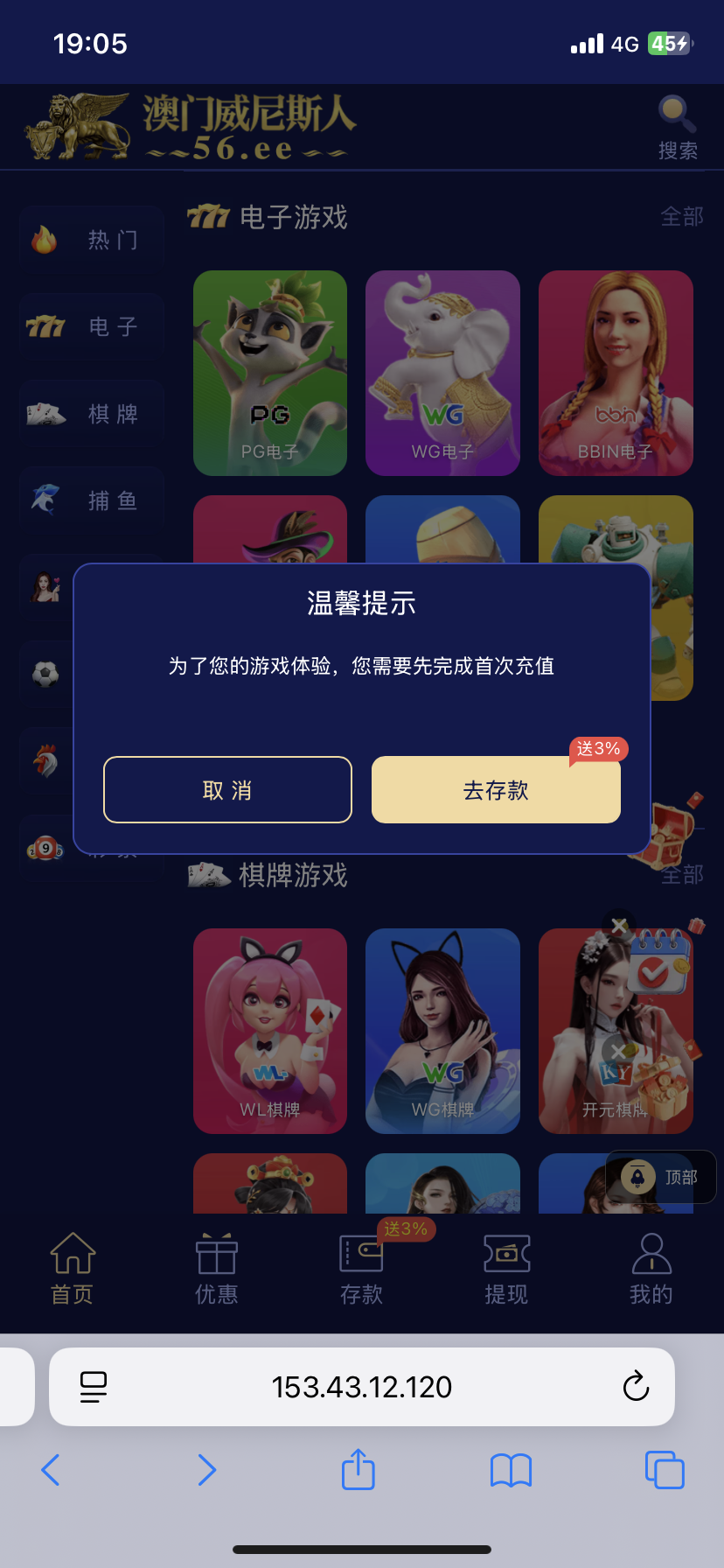
Task: Tap 取消 to dismiss the dialog
Action: click(x=227, y=790)
